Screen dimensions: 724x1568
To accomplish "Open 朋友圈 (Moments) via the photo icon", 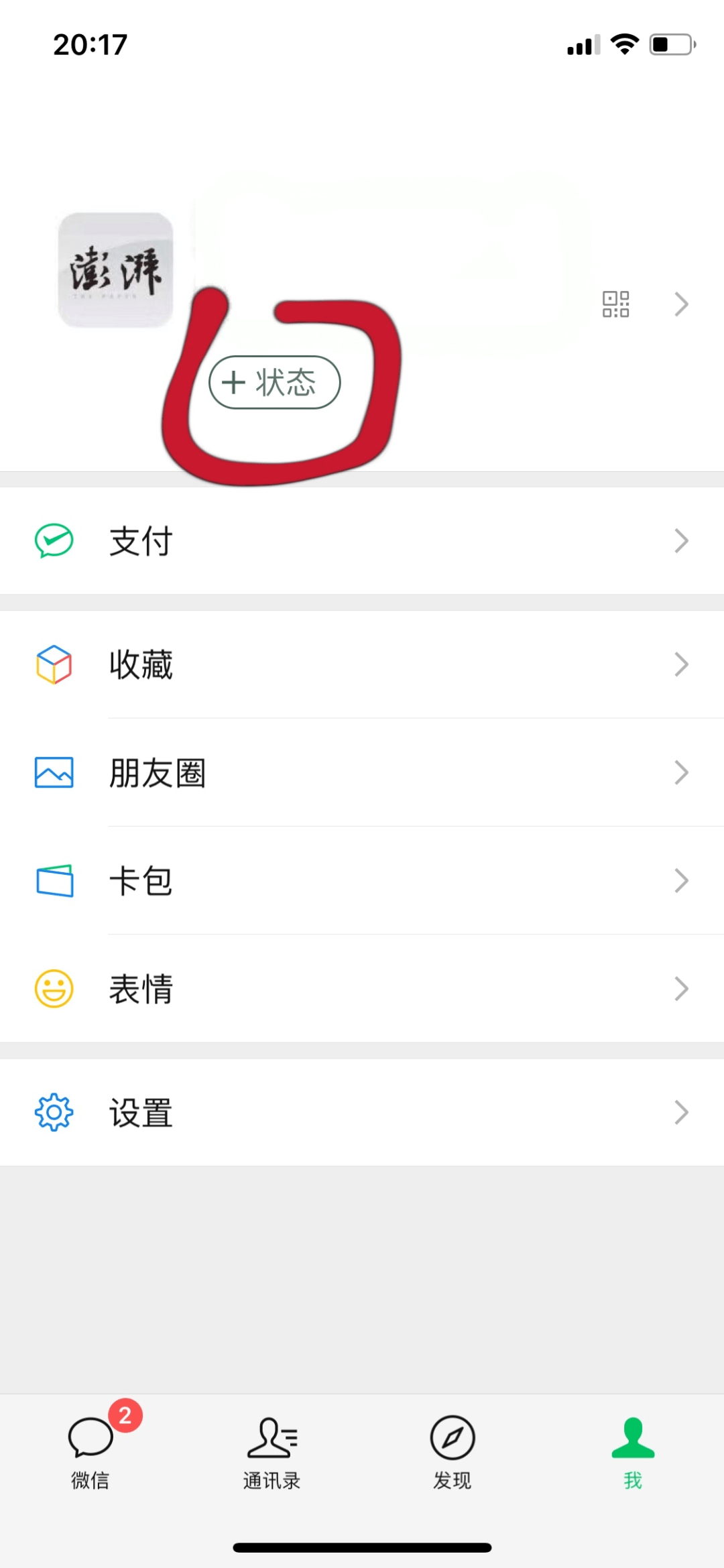I will pyautogui.click(x=54, y=772).
